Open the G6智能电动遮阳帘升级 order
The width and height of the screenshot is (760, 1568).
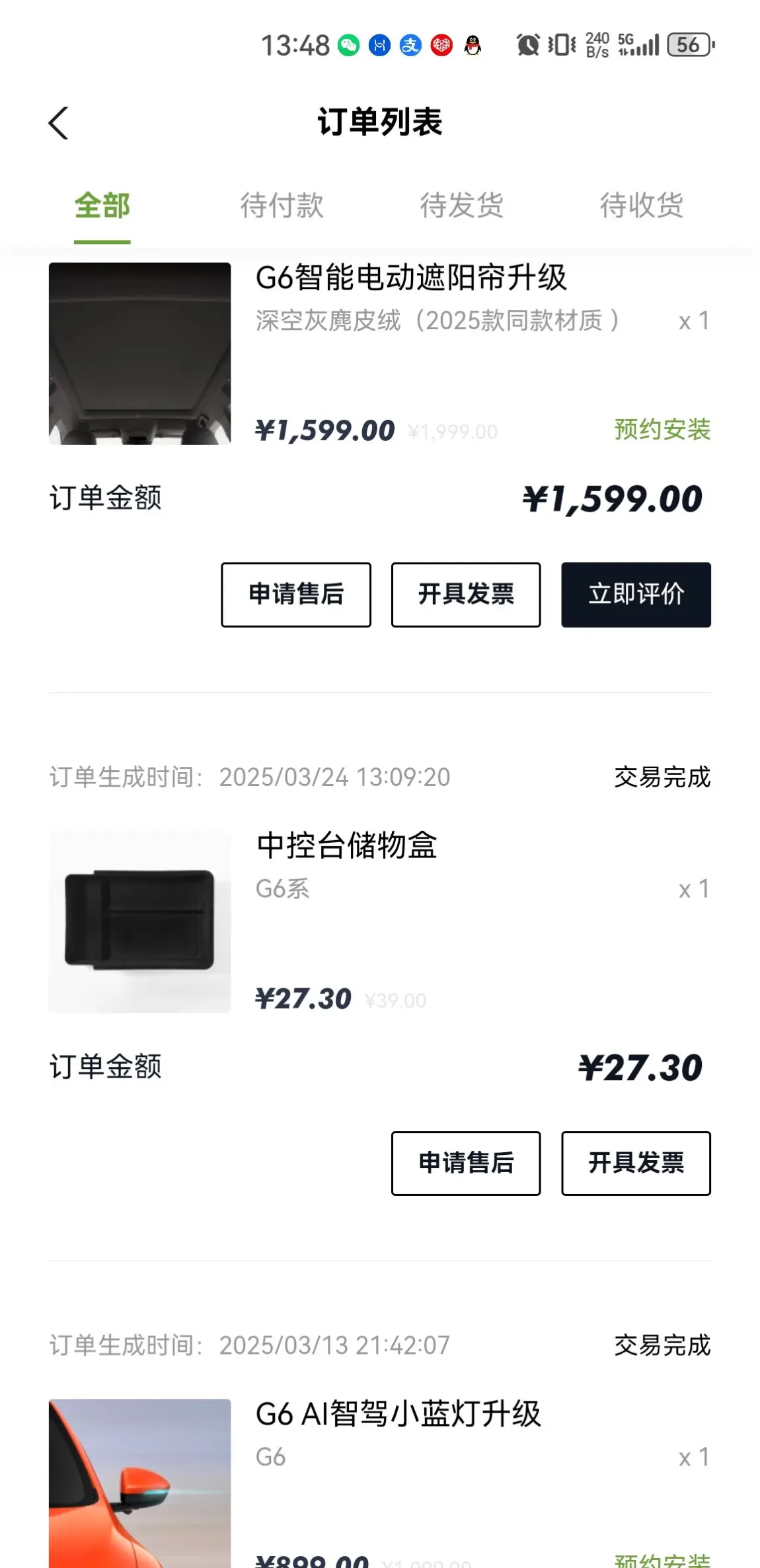coord(410,278)
